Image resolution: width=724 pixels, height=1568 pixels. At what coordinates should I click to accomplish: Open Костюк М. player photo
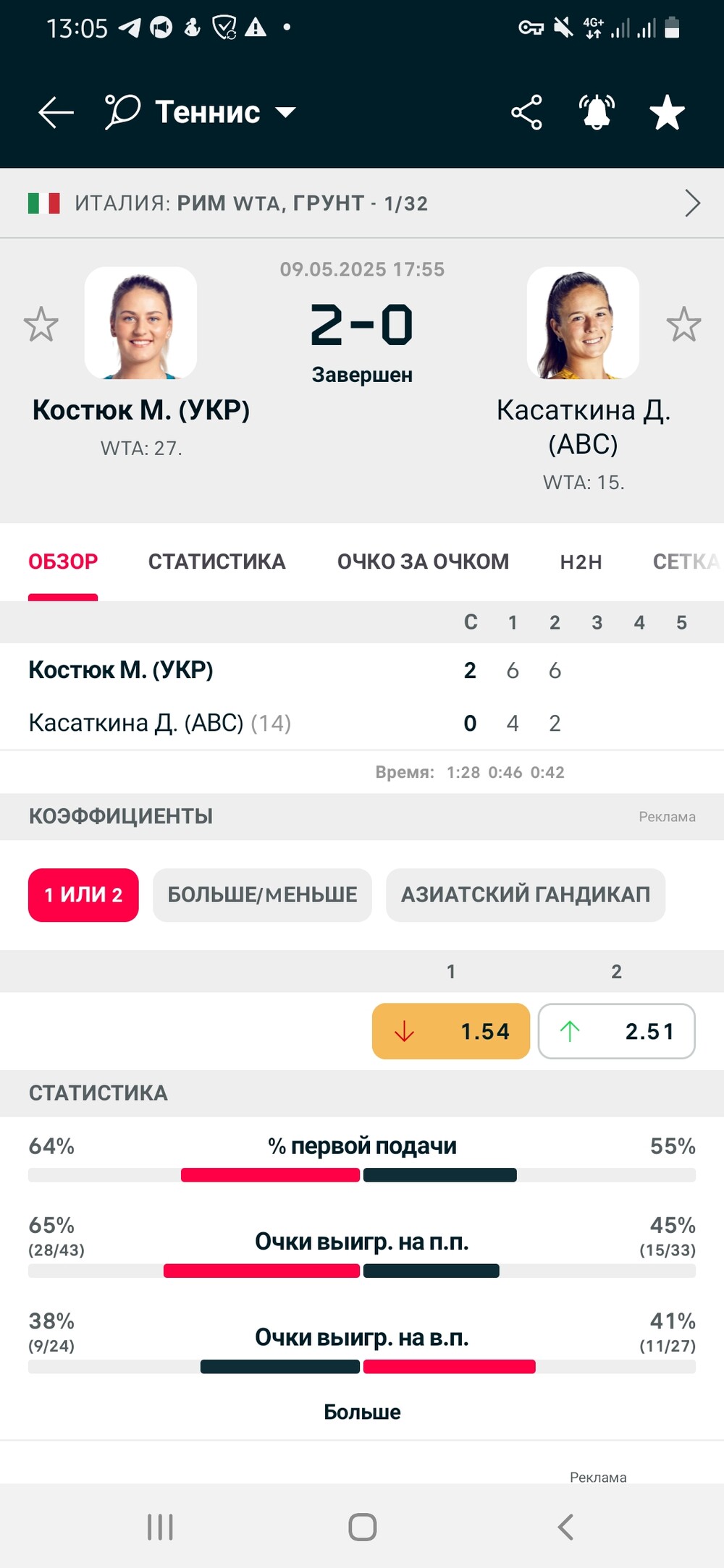tap(140, 323)
